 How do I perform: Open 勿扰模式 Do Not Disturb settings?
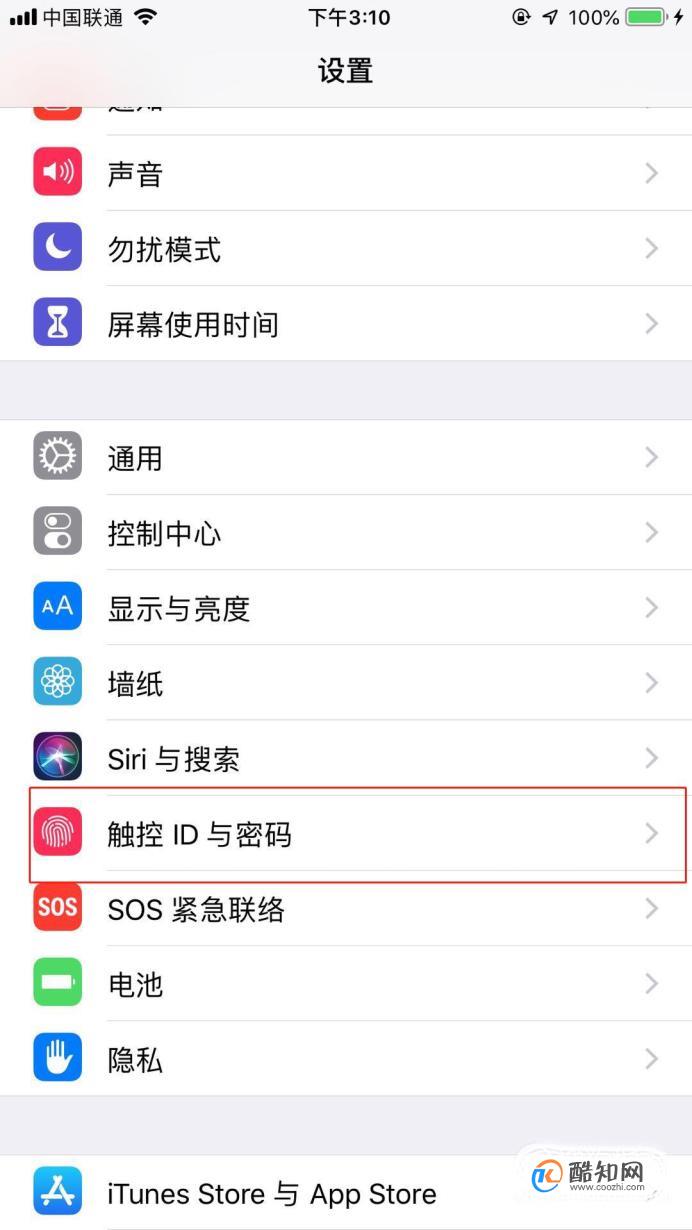(x=346, y=248)
